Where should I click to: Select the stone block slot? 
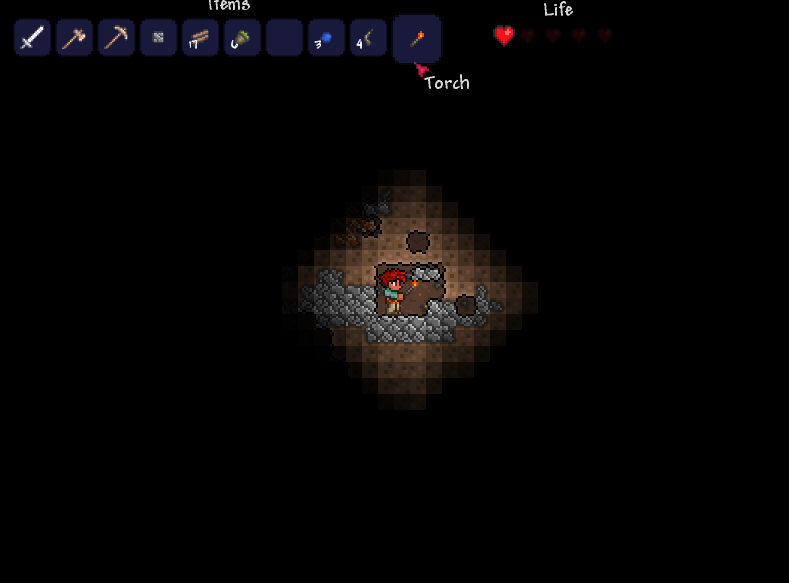point(158,38)
